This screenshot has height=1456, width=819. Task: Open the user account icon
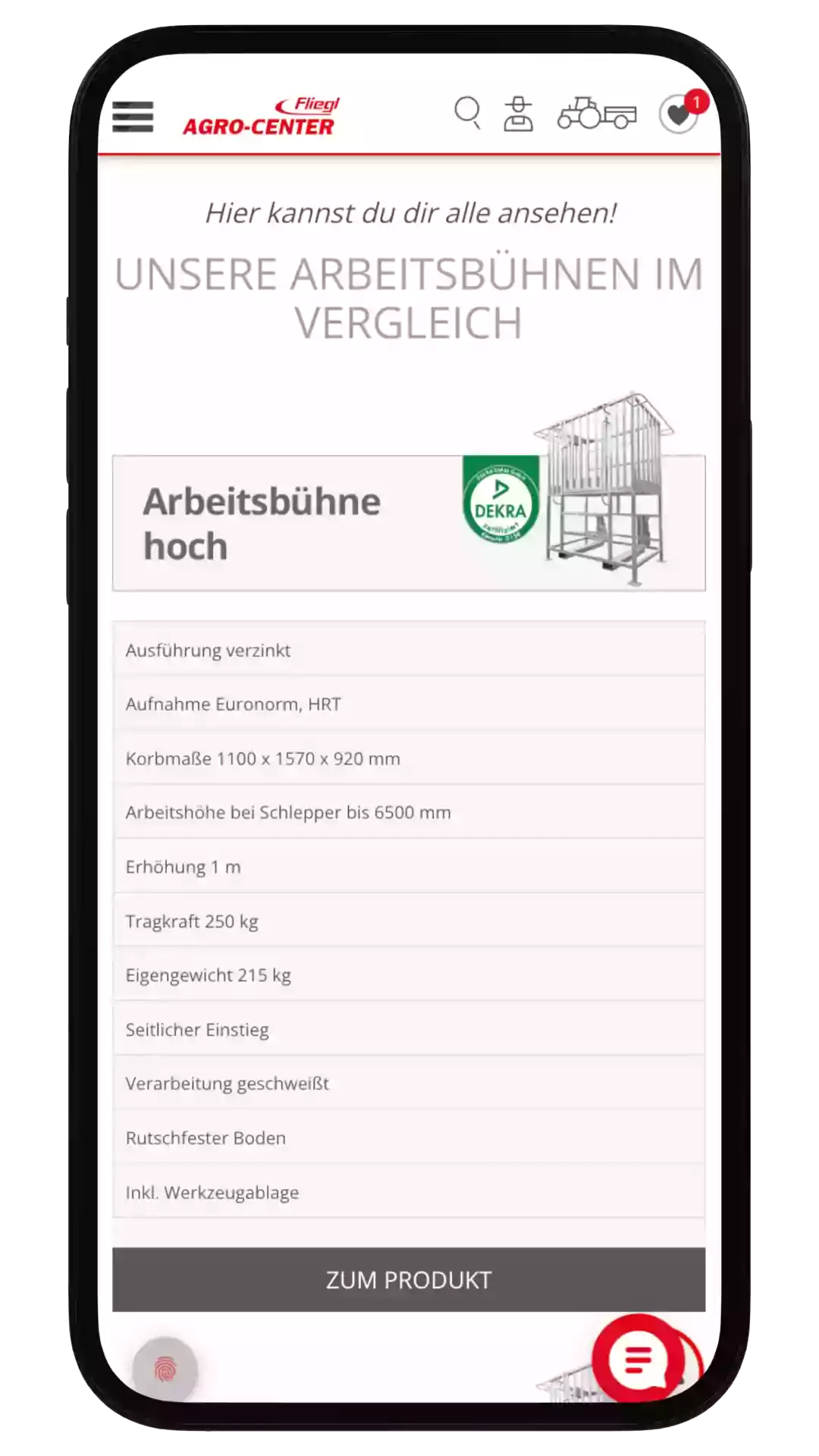[519, 115]
